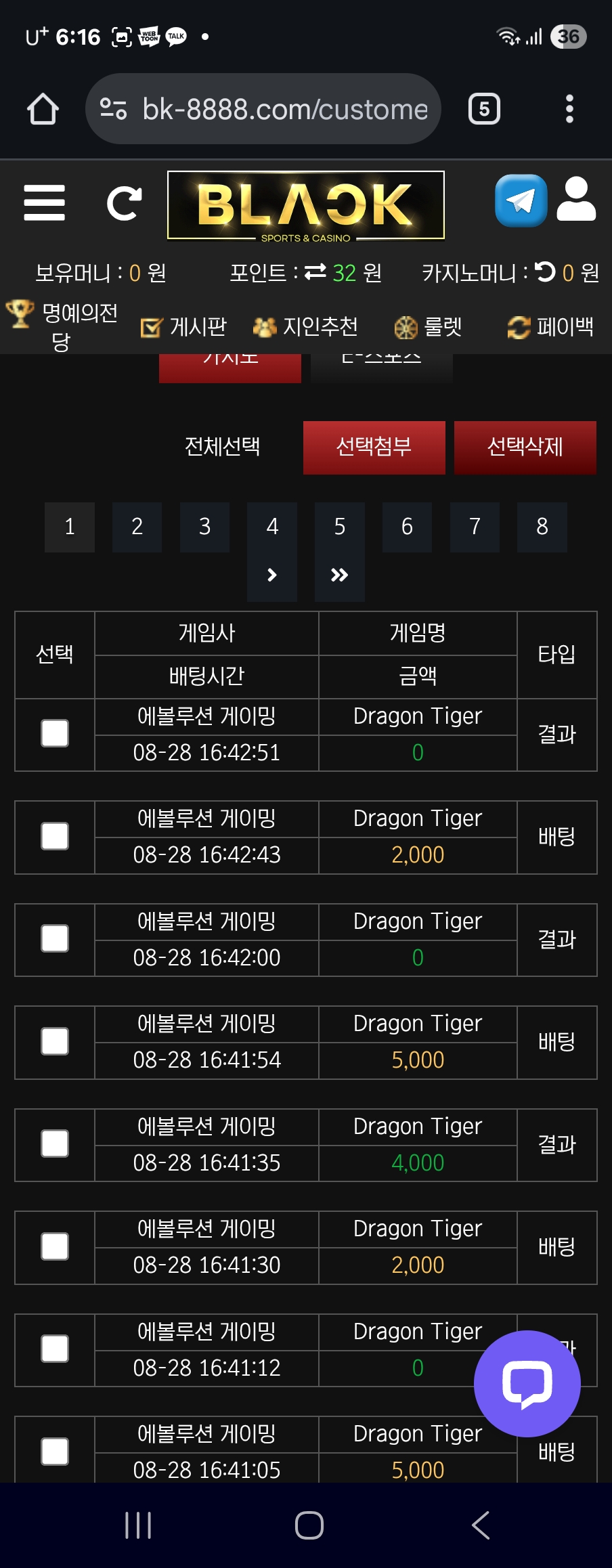
Task: Open the live chat bubble
Action: click(x=527, y=1383)
